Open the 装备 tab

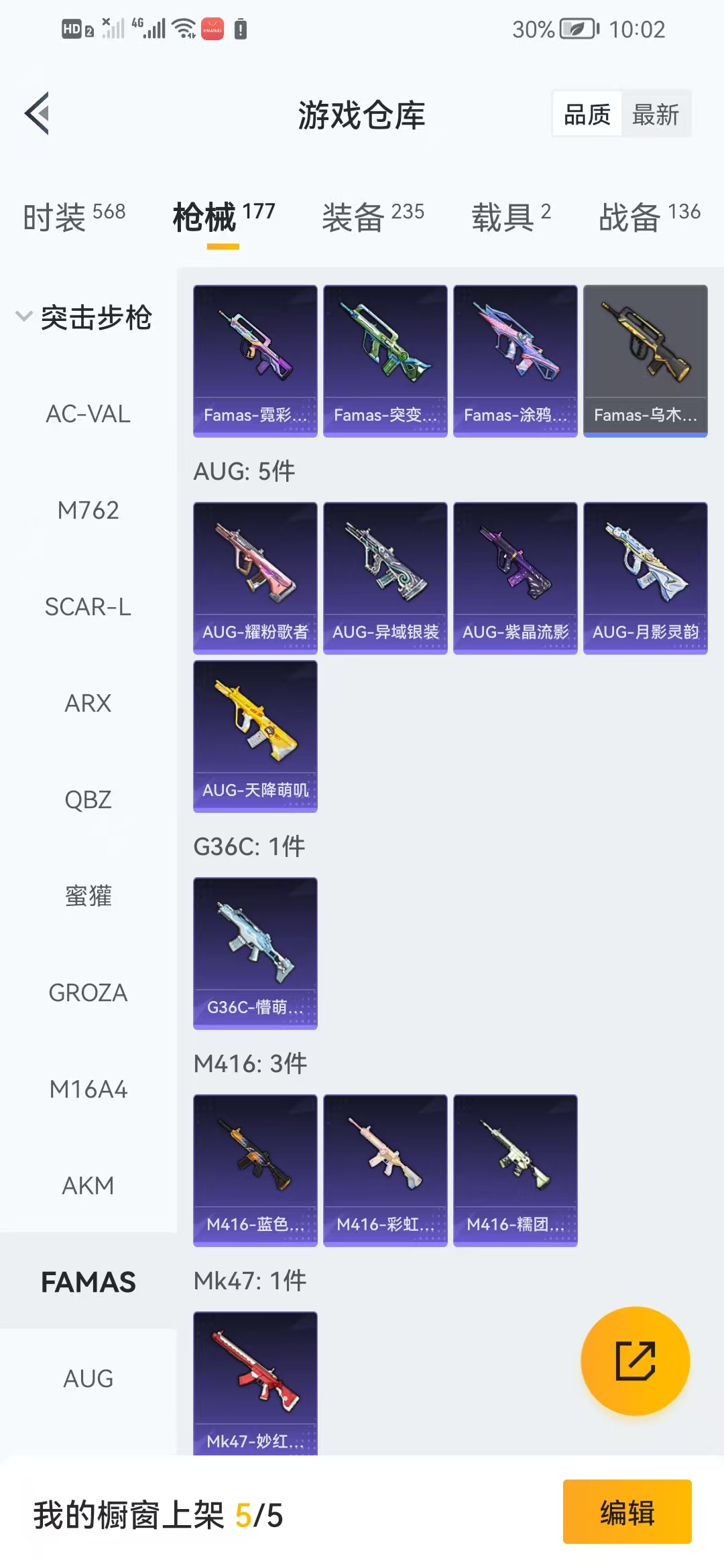coord(373,216)
